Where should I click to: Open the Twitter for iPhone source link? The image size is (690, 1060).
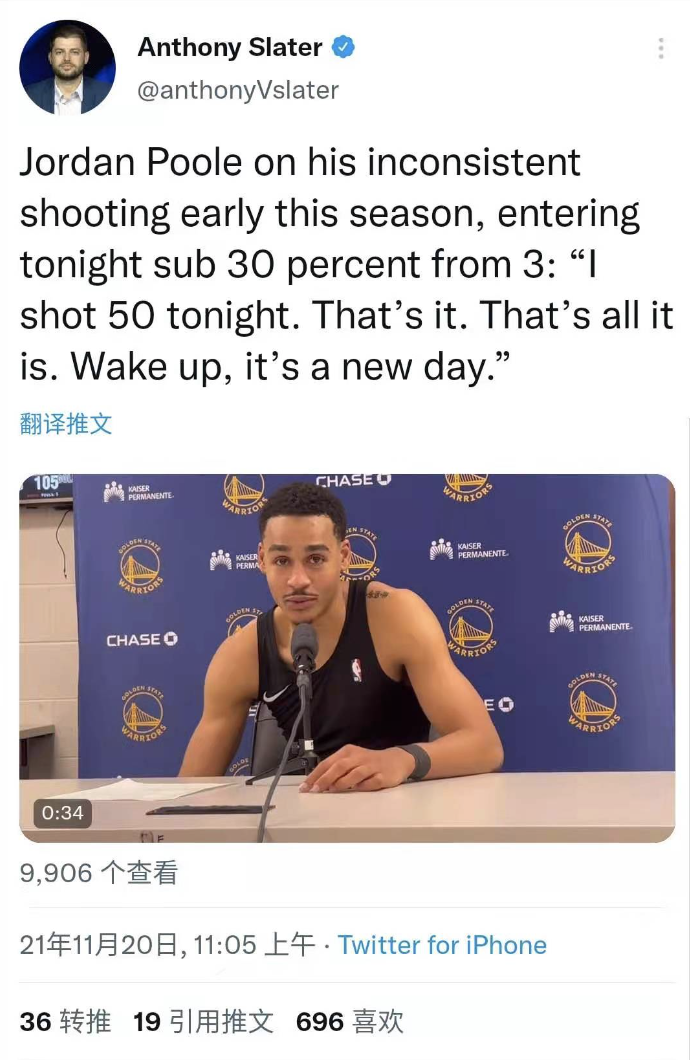point(442,945)
